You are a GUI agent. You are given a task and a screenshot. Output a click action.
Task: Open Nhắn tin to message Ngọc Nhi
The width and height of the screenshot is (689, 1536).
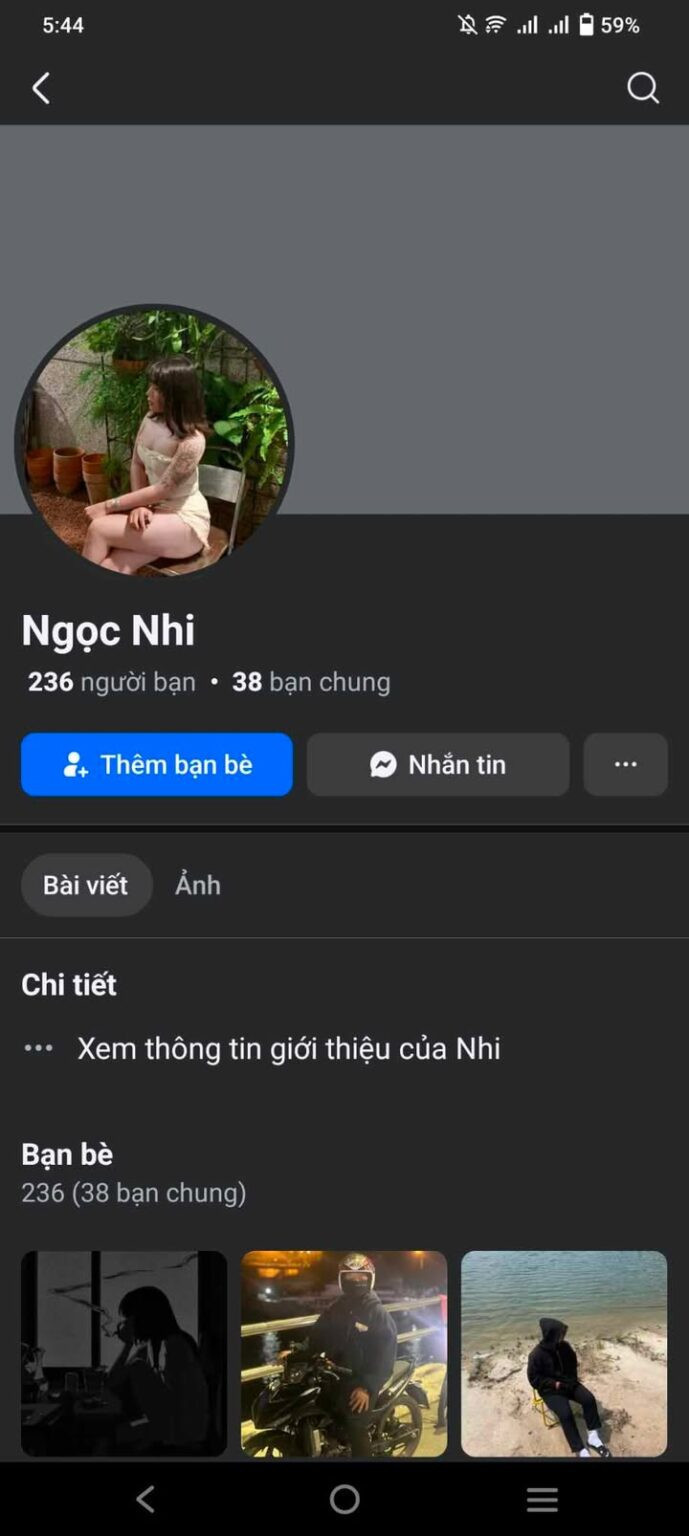click(x=438, y=765)
